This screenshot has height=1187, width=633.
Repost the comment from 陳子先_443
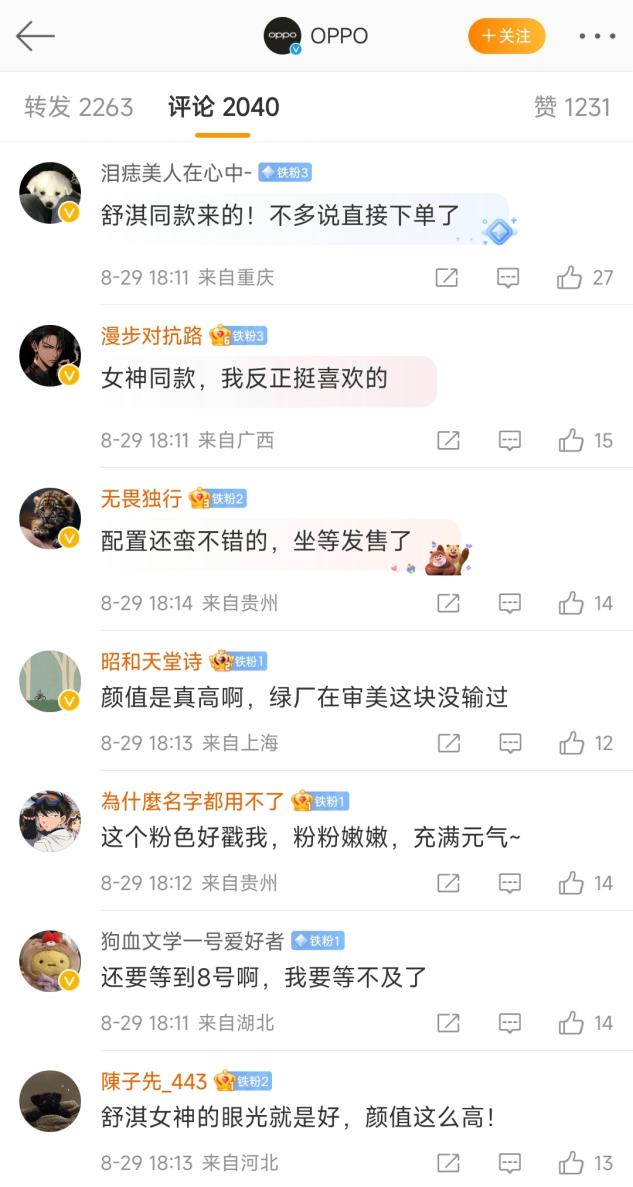[x=448, y=1163]
